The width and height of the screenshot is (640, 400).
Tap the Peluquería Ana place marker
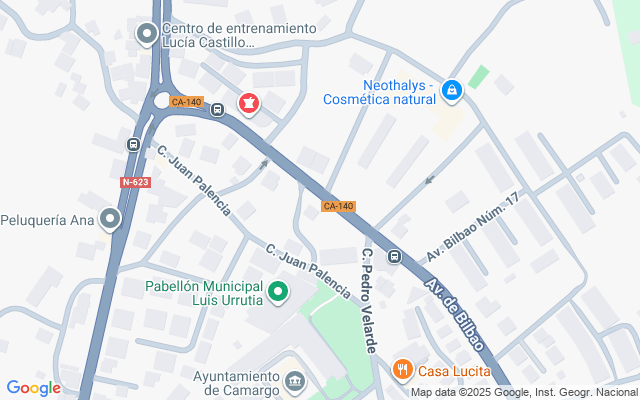110,219
